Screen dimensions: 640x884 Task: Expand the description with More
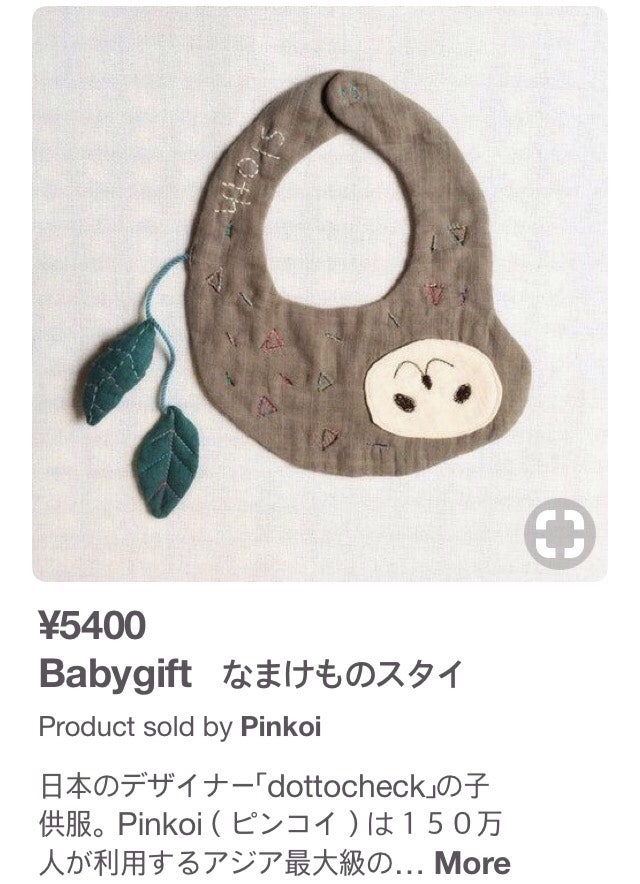(473, 862)
